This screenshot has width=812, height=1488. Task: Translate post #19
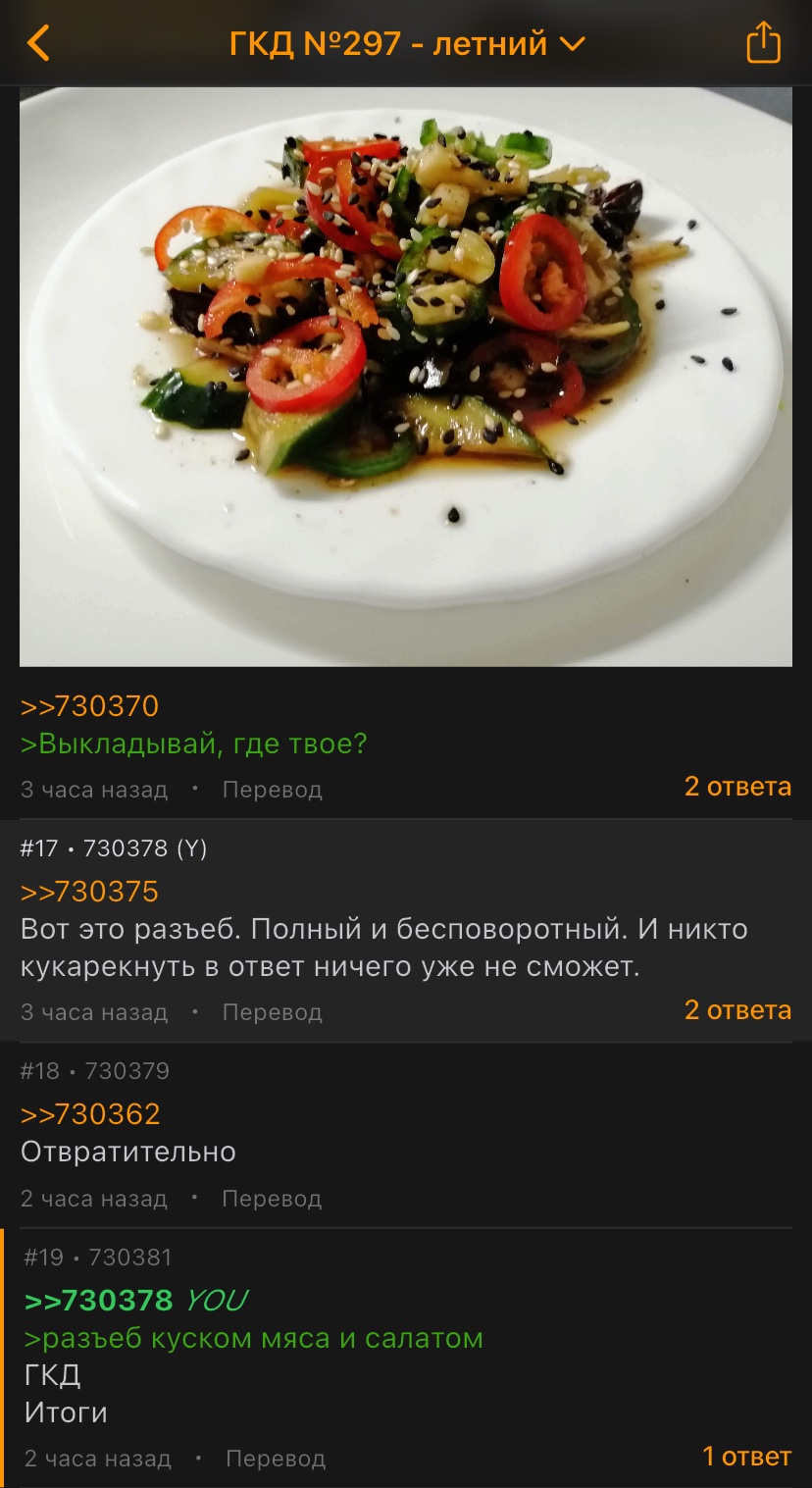pyautogui.click(x=276, y=1459)
